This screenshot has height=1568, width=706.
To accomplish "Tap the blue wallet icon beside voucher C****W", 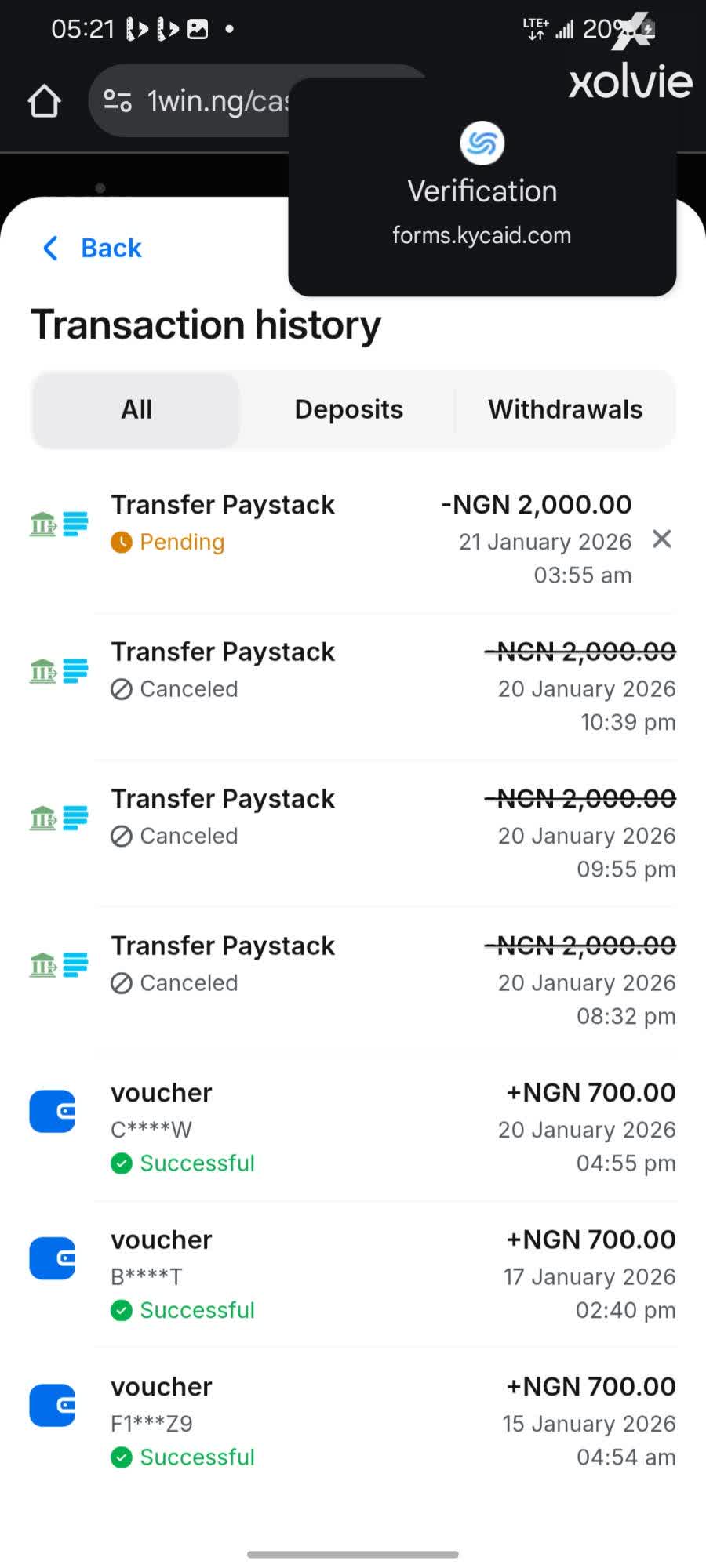I will coord(52,1111).
